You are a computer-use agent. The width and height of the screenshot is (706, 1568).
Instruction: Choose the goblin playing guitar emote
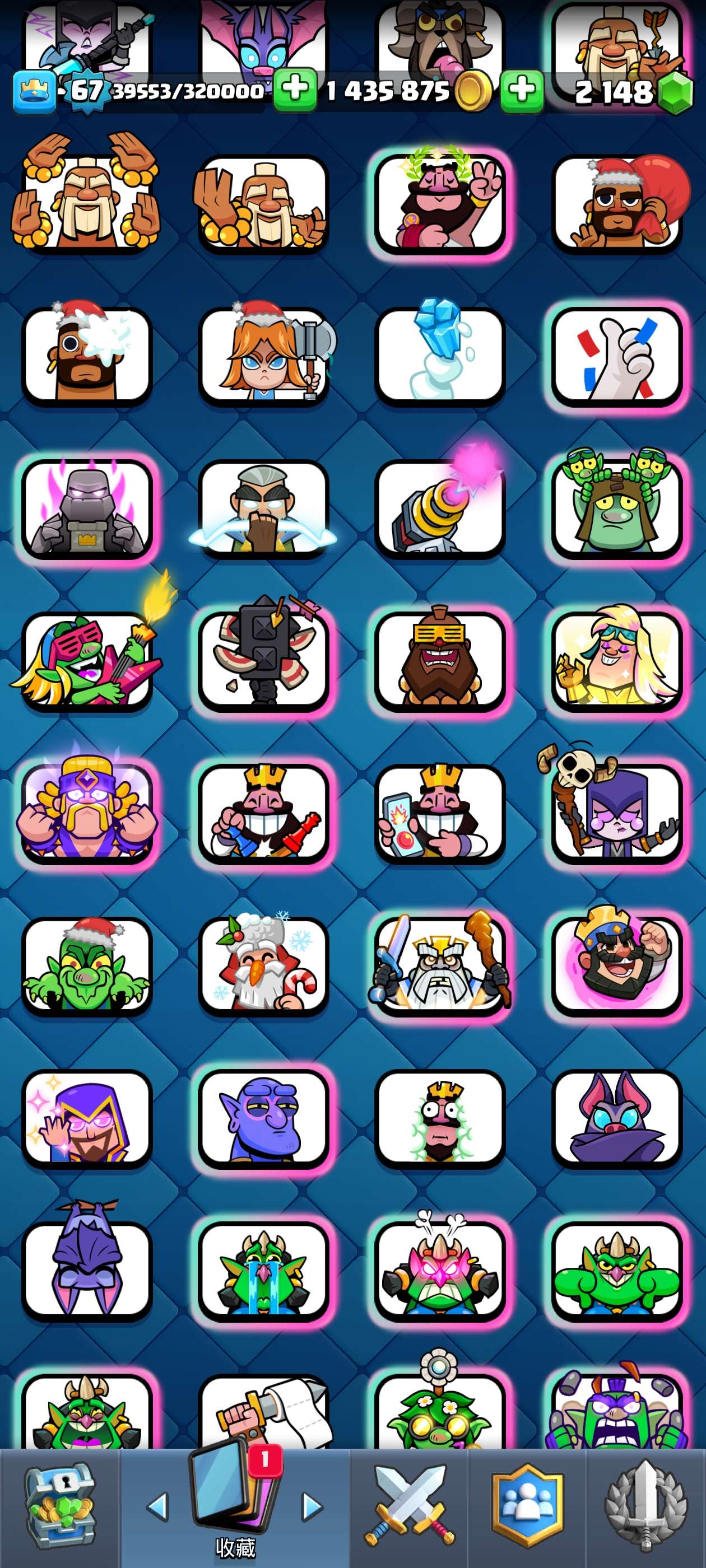pos(86,660)
